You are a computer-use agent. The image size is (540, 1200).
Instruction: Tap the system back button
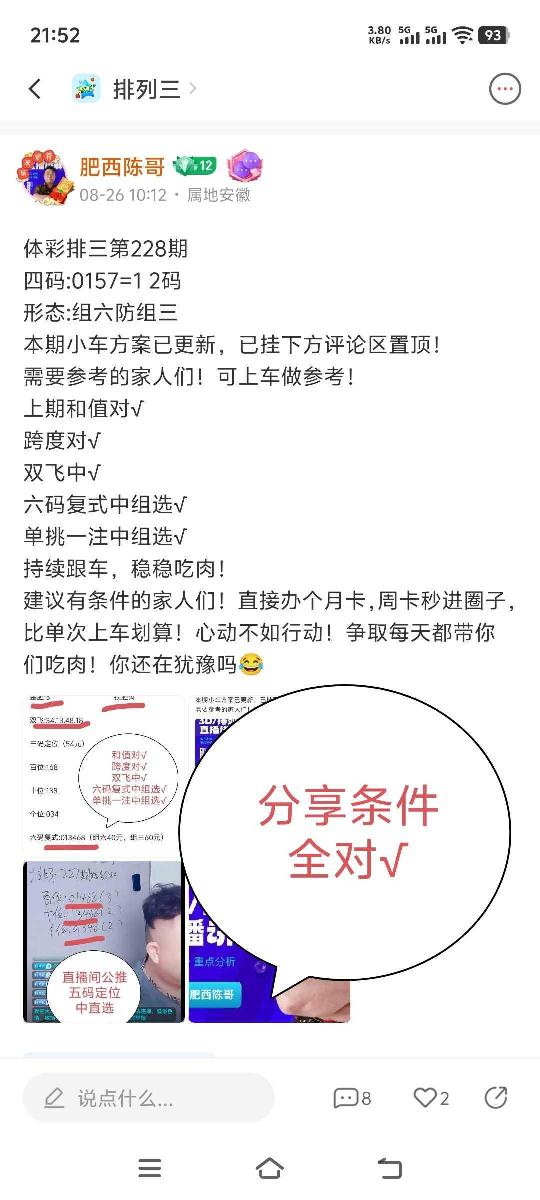click(x=389, y=1168)
